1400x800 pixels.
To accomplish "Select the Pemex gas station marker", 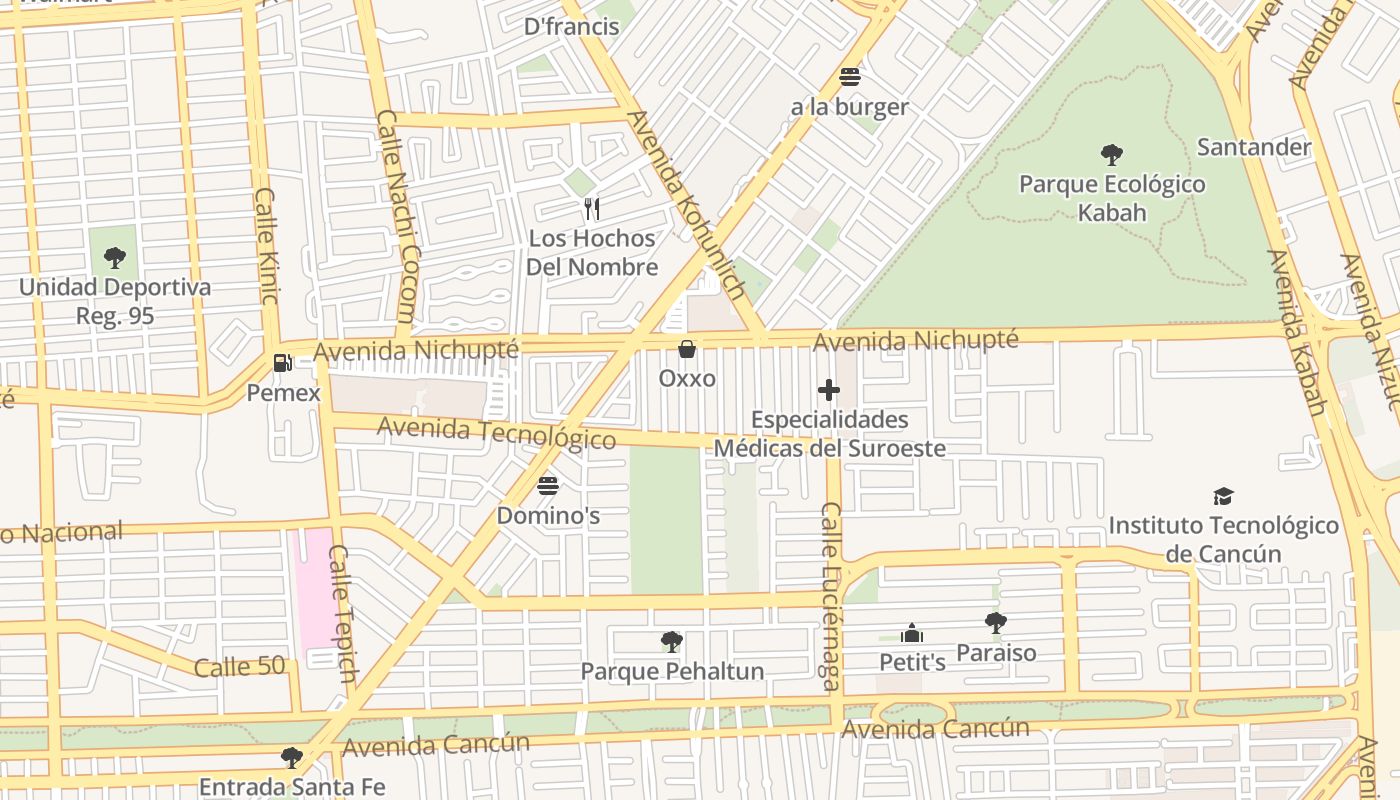I will (283, 363).
